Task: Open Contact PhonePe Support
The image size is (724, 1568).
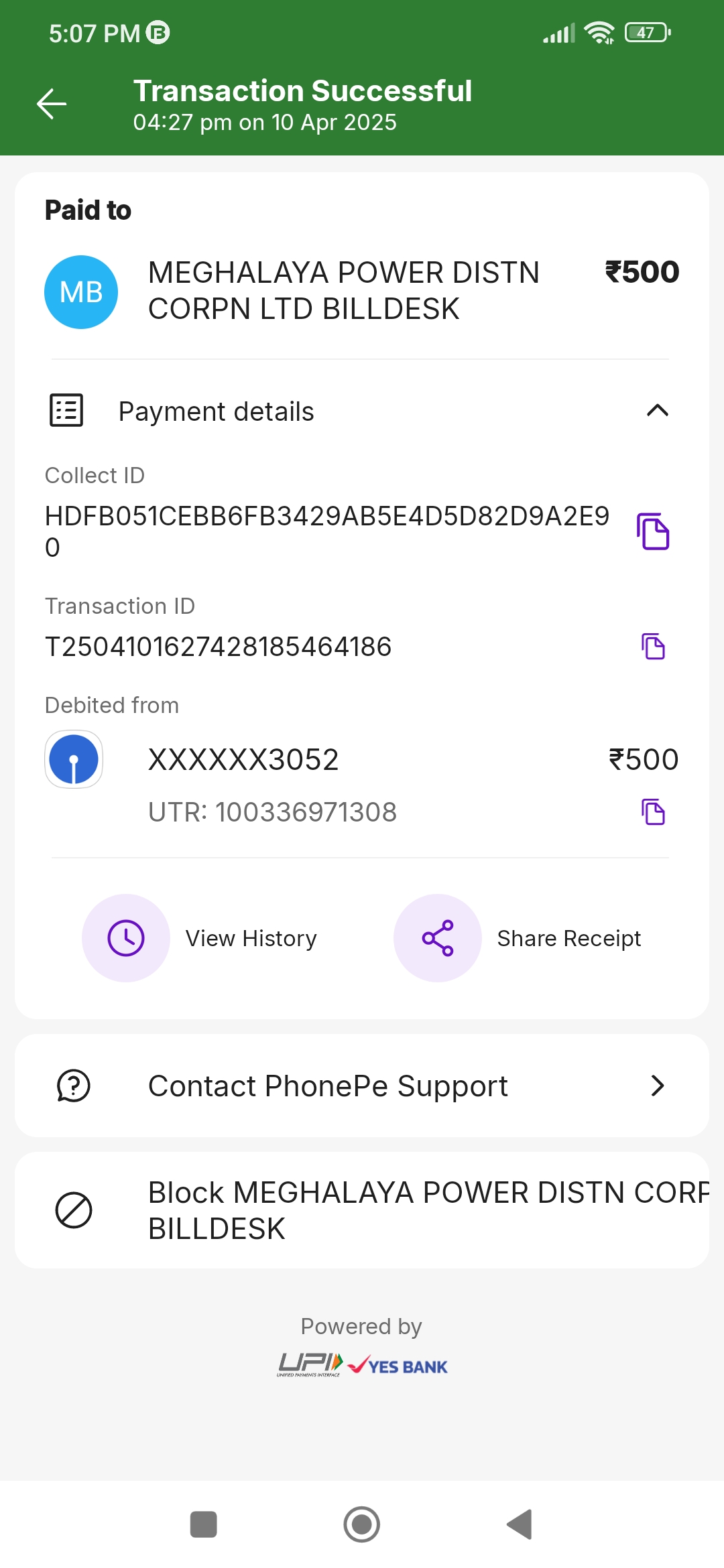Action: [362, 1086]
